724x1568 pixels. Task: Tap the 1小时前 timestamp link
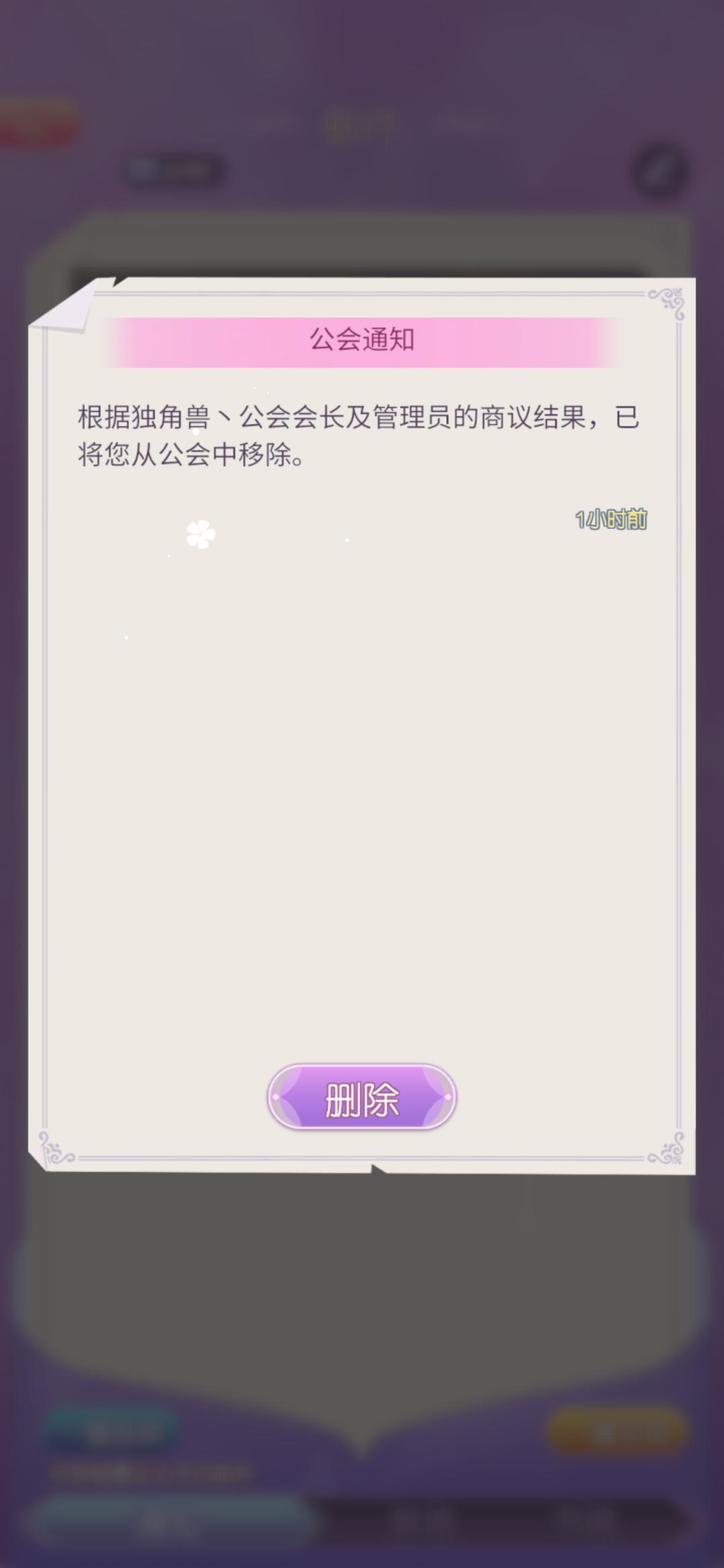pos(611,519)
